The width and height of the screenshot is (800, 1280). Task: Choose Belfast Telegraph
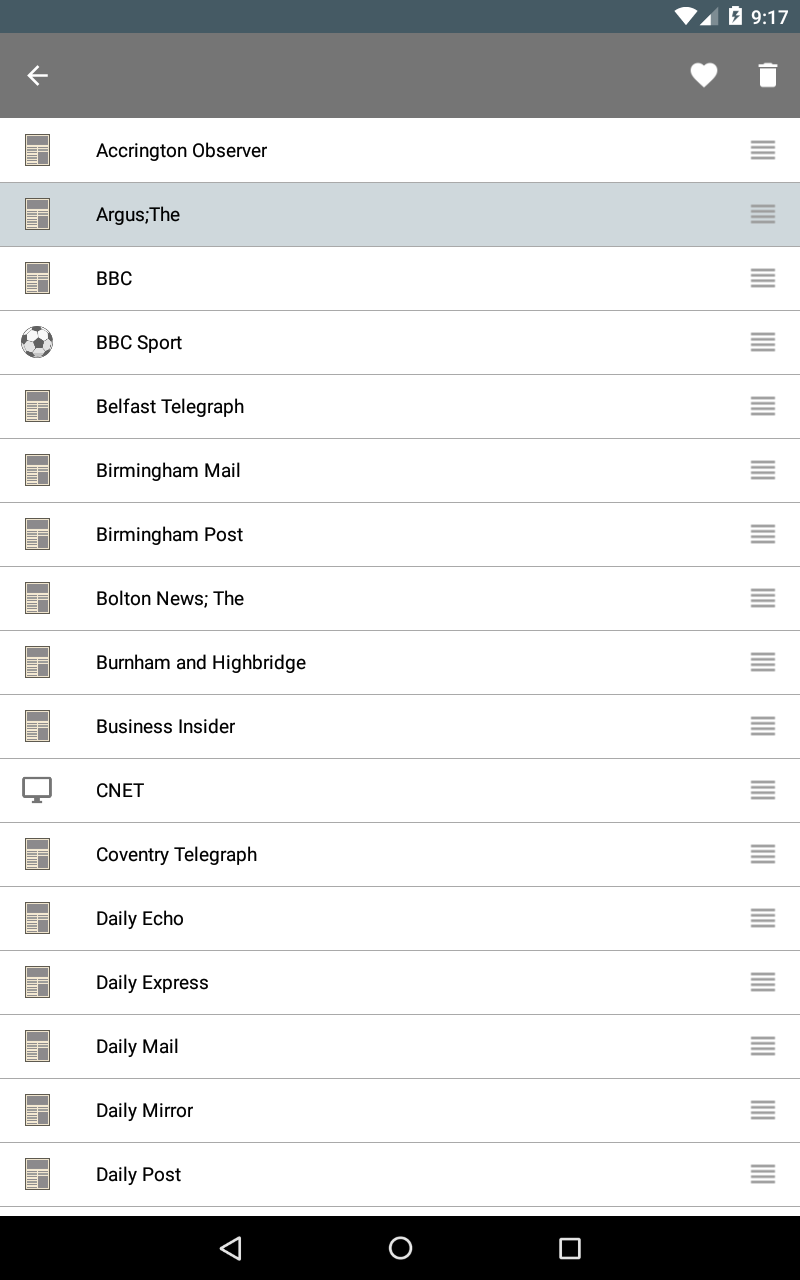[170, 406]
